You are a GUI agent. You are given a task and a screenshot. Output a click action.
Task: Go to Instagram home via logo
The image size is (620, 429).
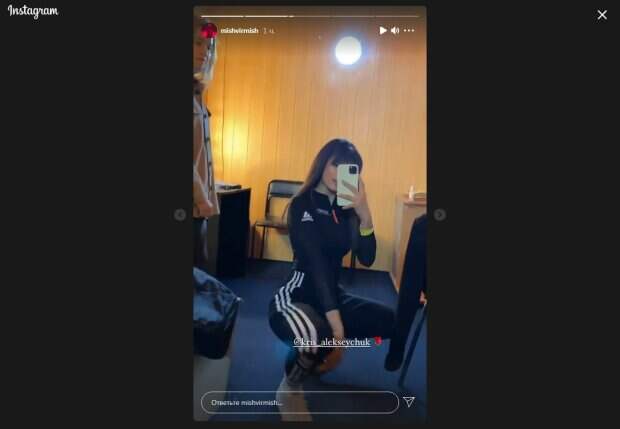33,12
